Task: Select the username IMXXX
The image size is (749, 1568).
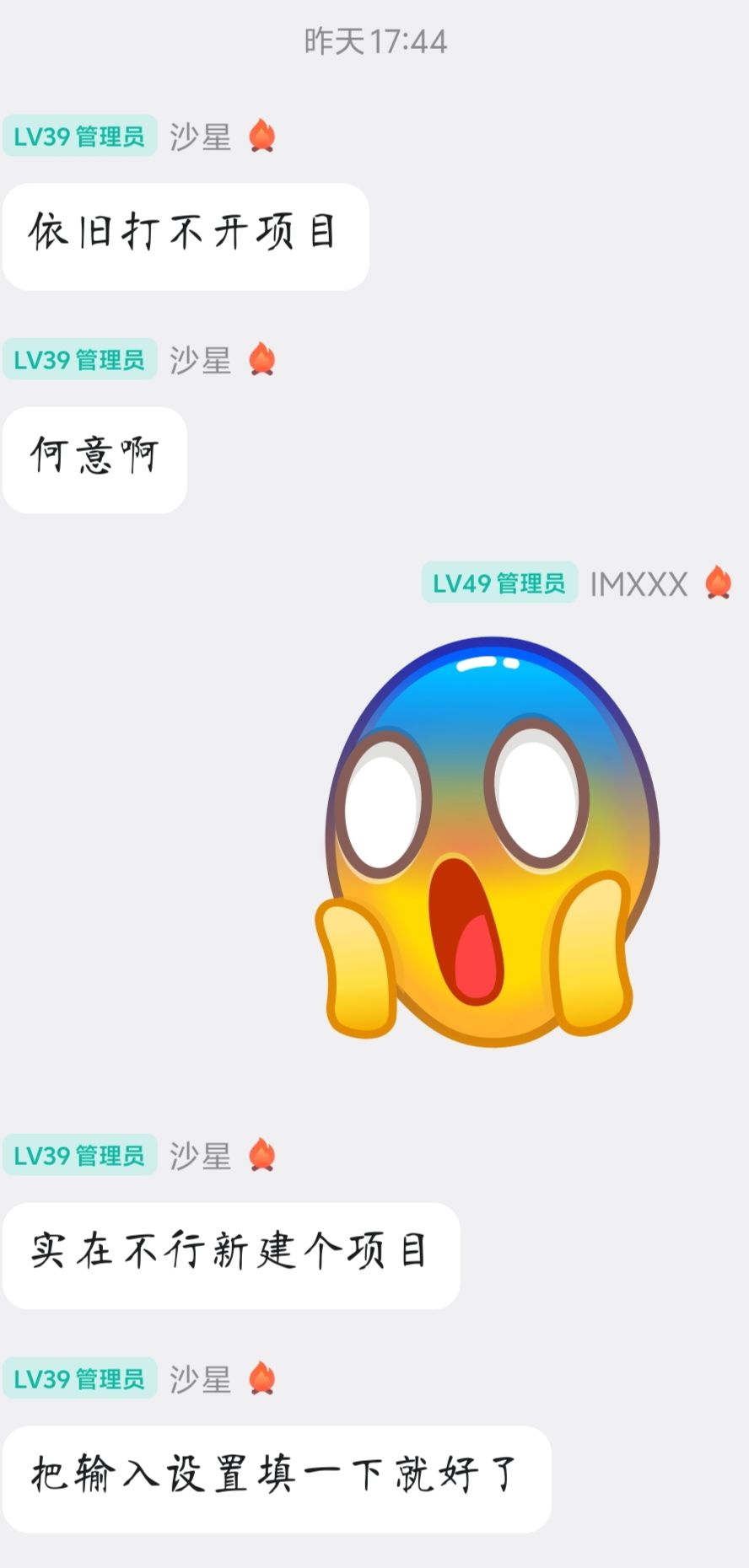Action: point(641,582)
